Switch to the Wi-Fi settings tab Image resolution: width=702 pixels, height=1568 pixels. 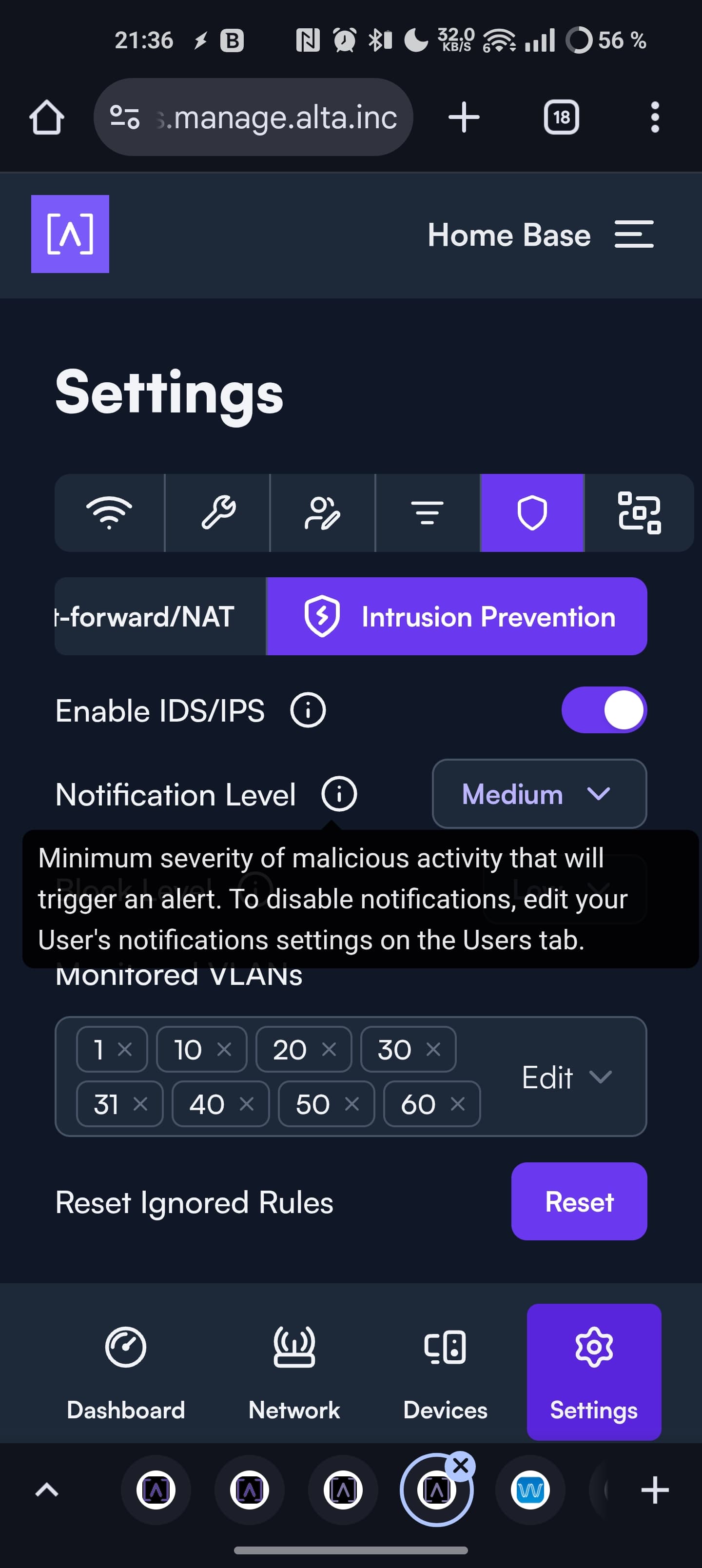point(109,512)
